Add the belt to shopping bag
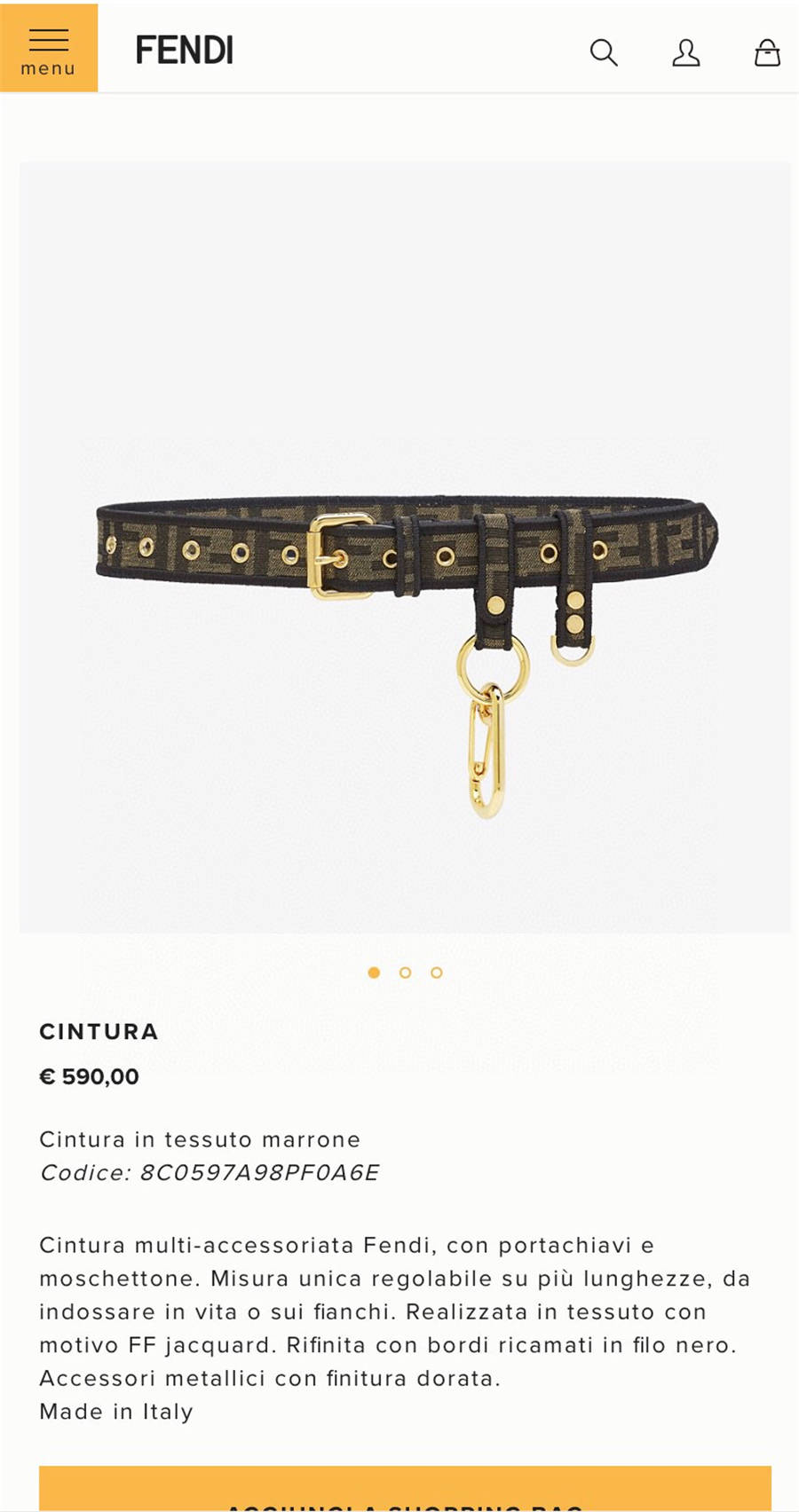 point(405,1491)
